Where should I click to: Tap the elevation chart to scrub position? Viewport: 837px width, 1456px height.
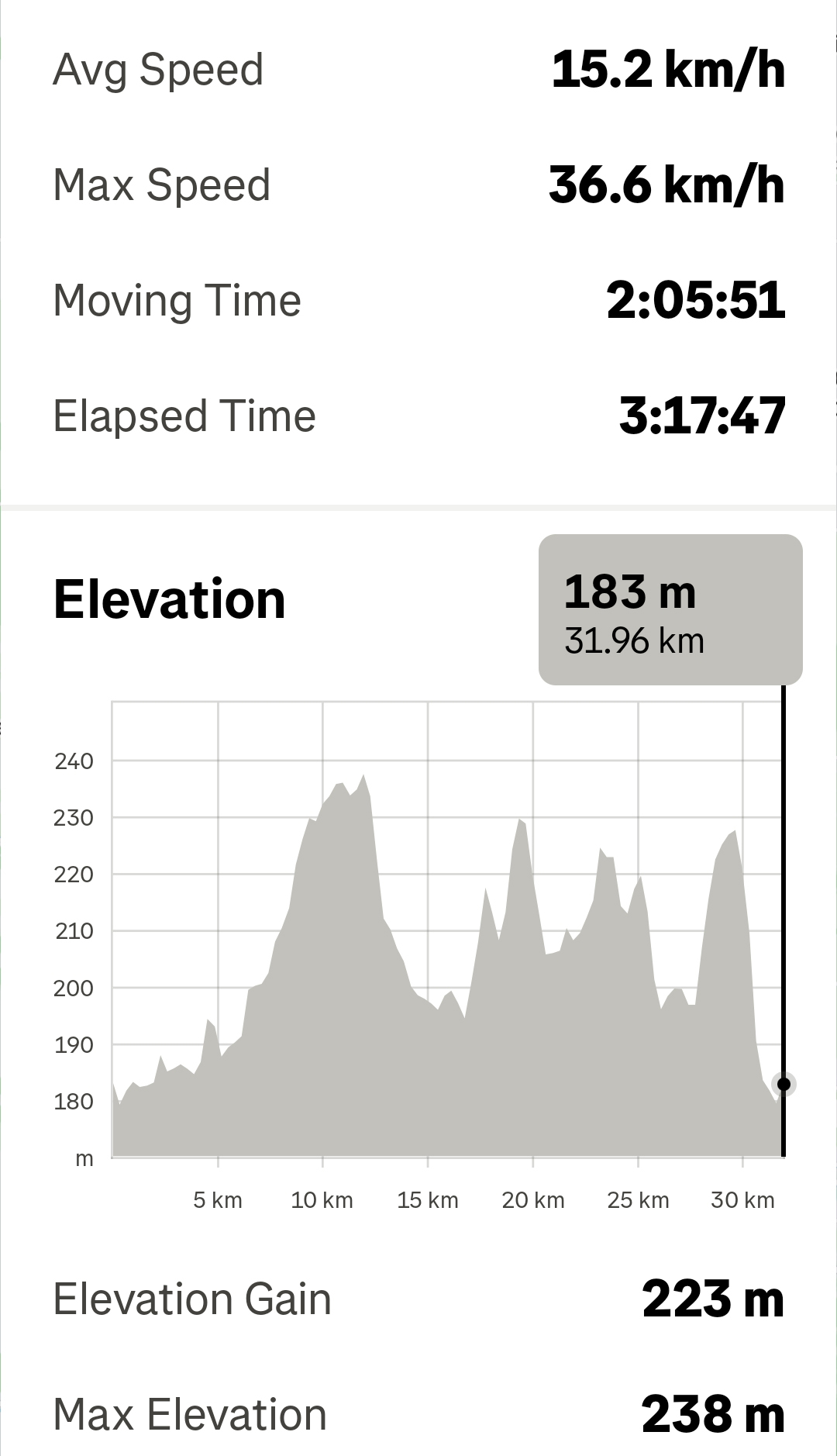(x=447, y=929)
